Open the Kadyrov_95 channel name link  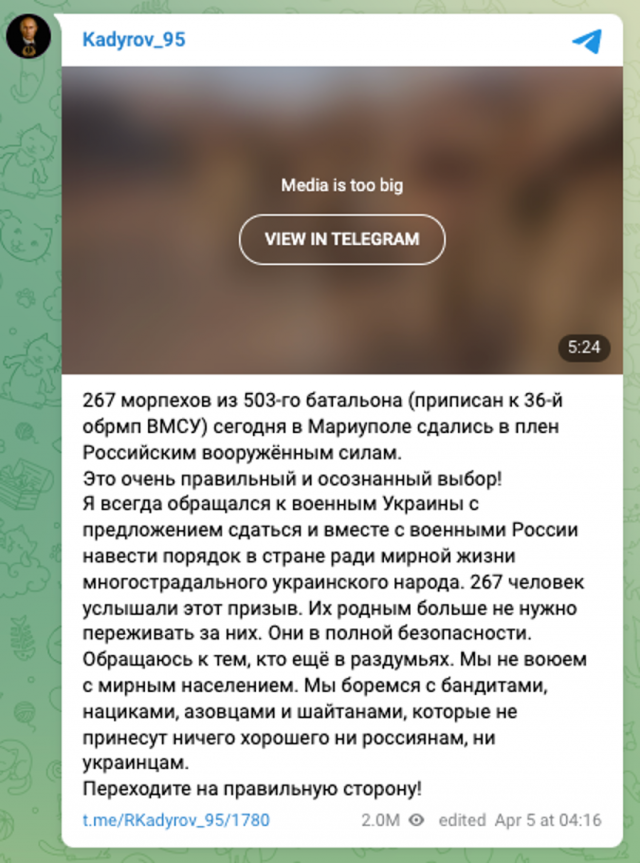(x=134, y=40)
